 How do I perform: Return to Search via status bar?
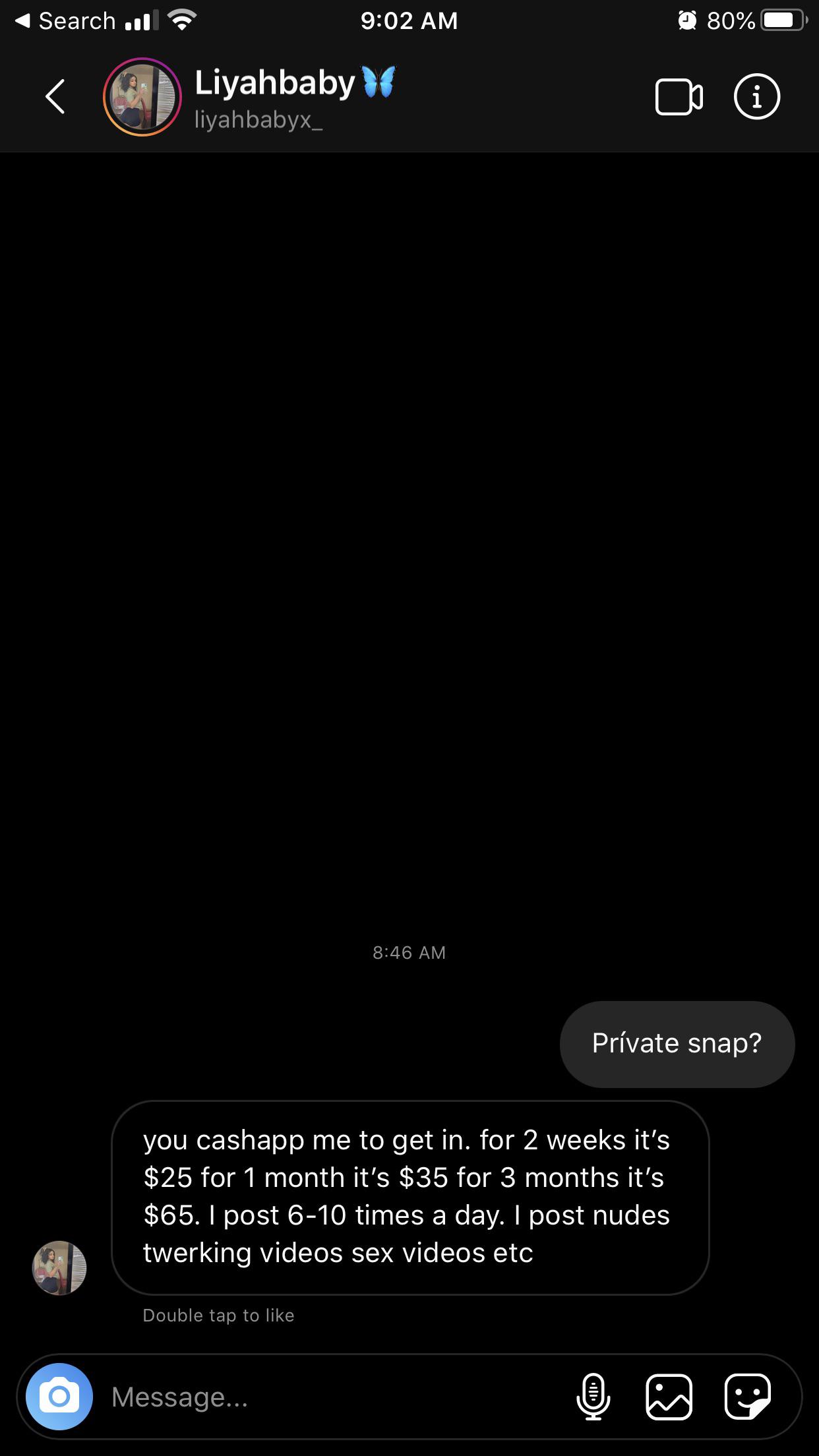[66, 21]
